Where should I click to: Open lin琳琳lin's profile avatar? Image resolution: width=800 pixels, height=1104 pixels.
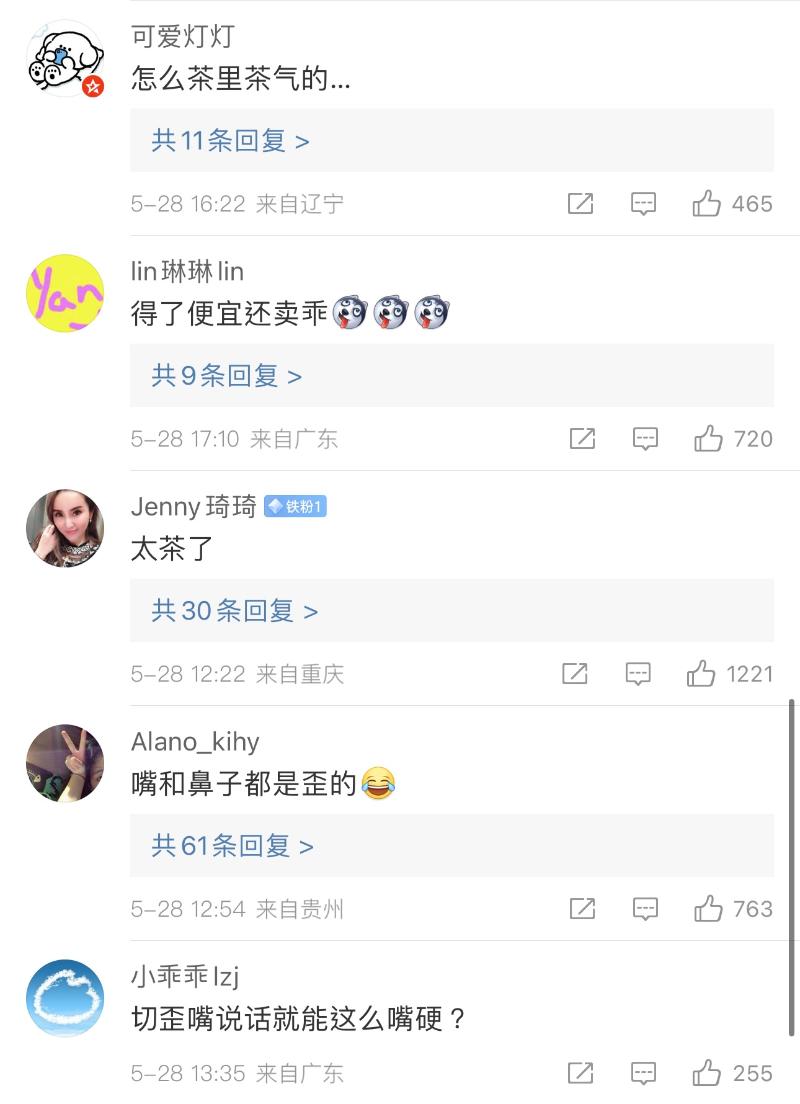64,293
